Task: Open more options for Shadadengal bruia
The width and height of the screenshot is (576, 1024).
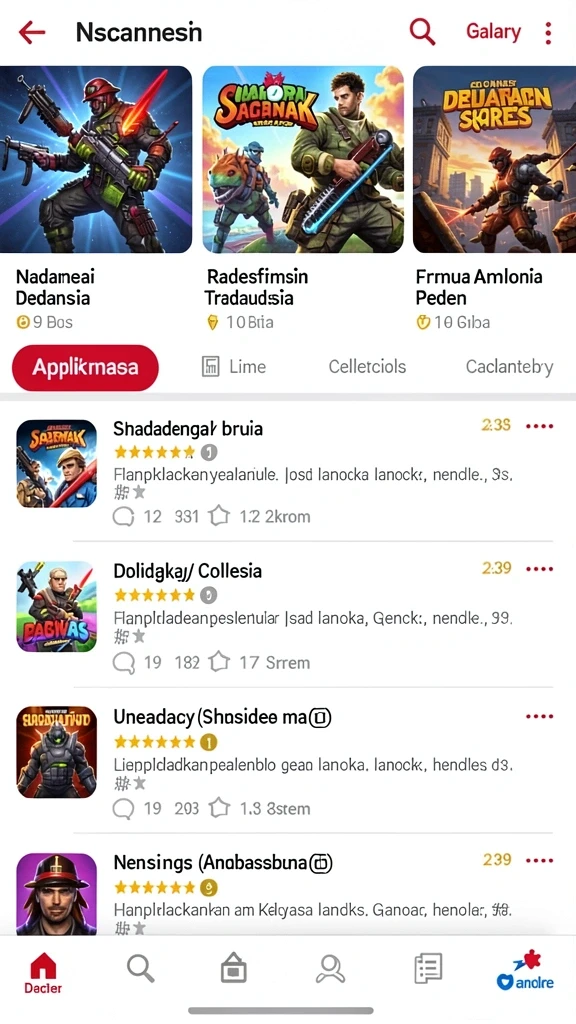Action: pyautogui.click(x=539, y=426)
